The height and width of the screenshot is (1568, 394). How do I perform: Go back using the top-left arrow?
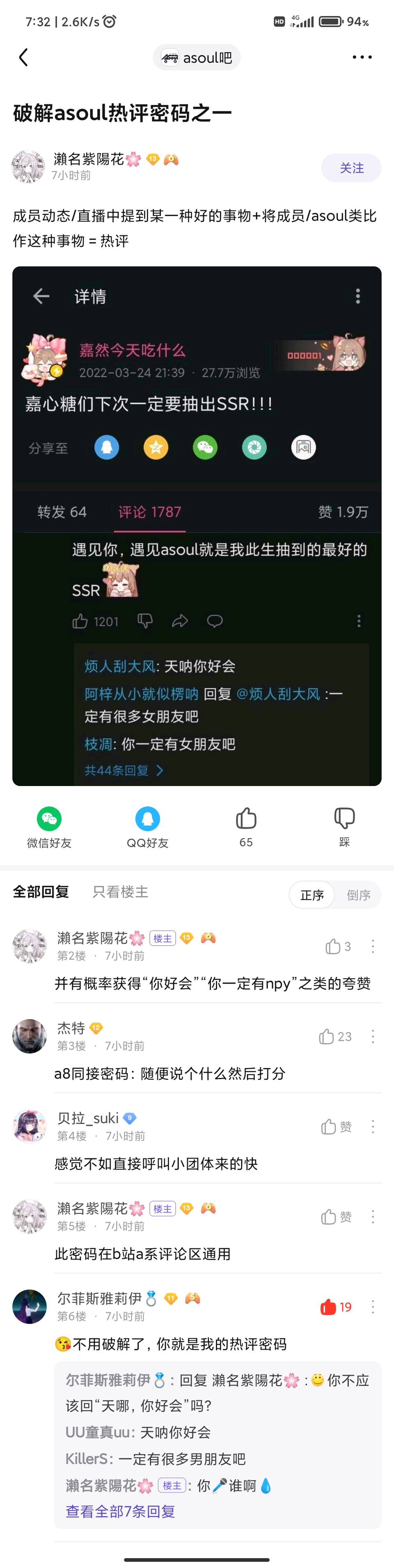pyautogui.click(x=24, y=57)
